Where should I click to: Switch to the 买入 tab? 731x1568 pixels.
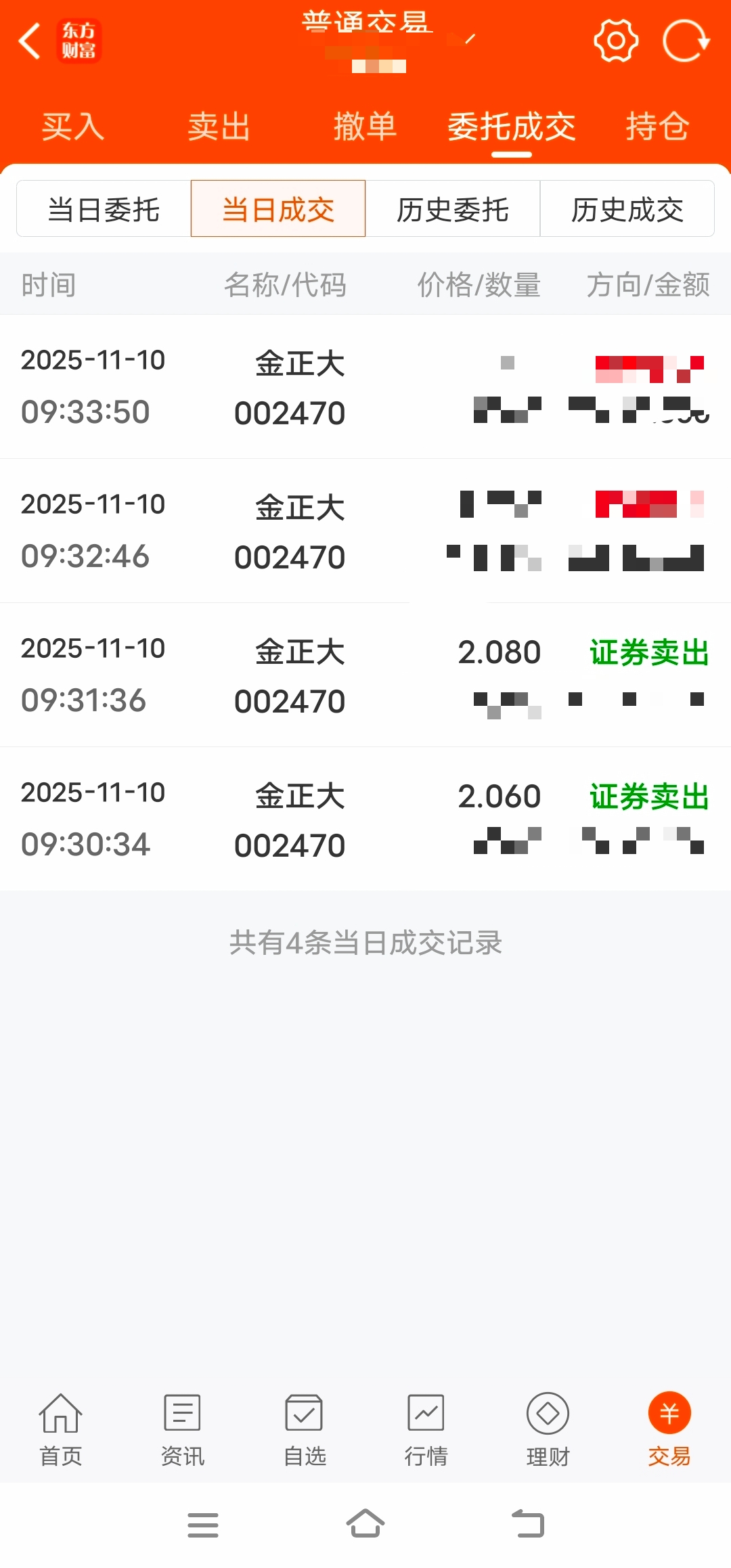pos(73,127)
